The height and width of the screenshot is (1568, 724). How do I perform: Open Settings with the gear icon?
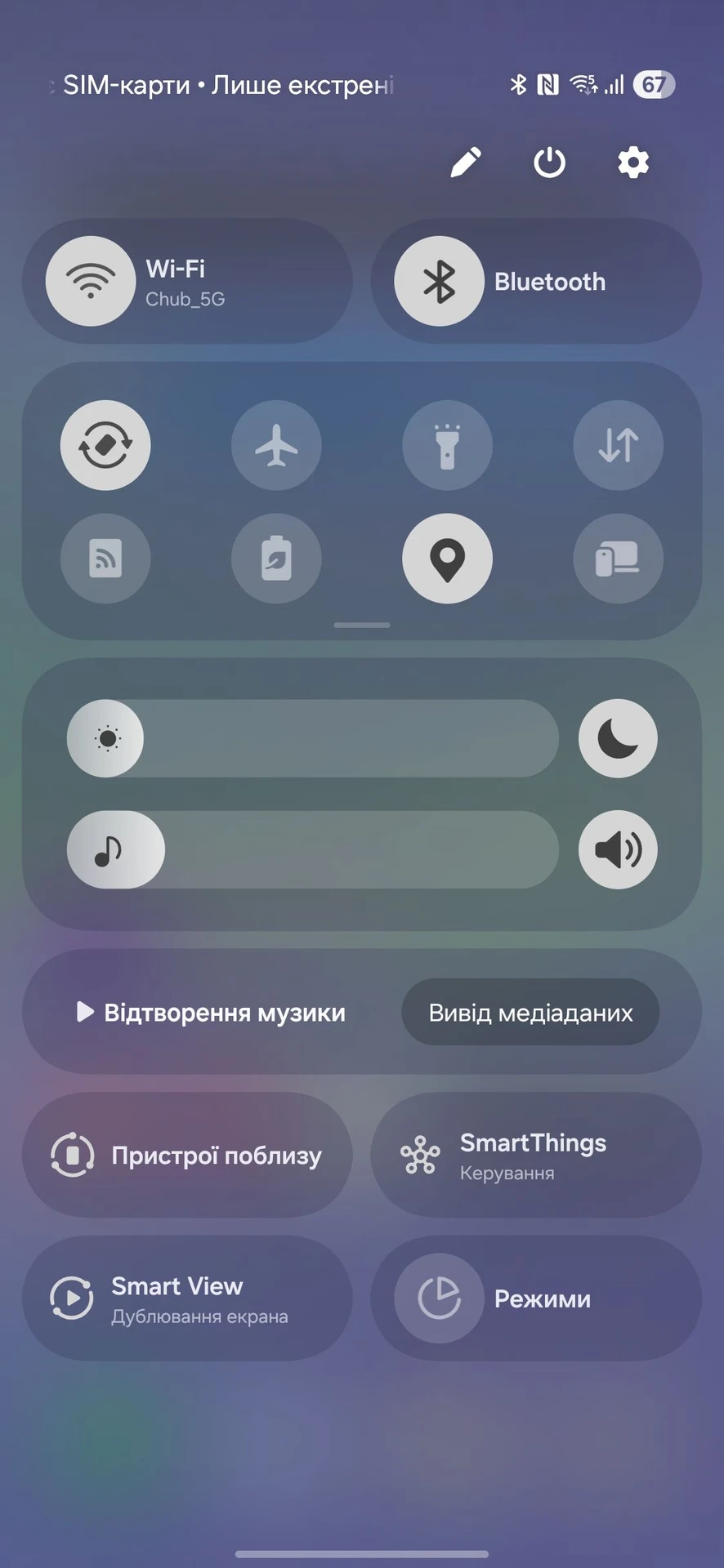(x=633, y=163)
